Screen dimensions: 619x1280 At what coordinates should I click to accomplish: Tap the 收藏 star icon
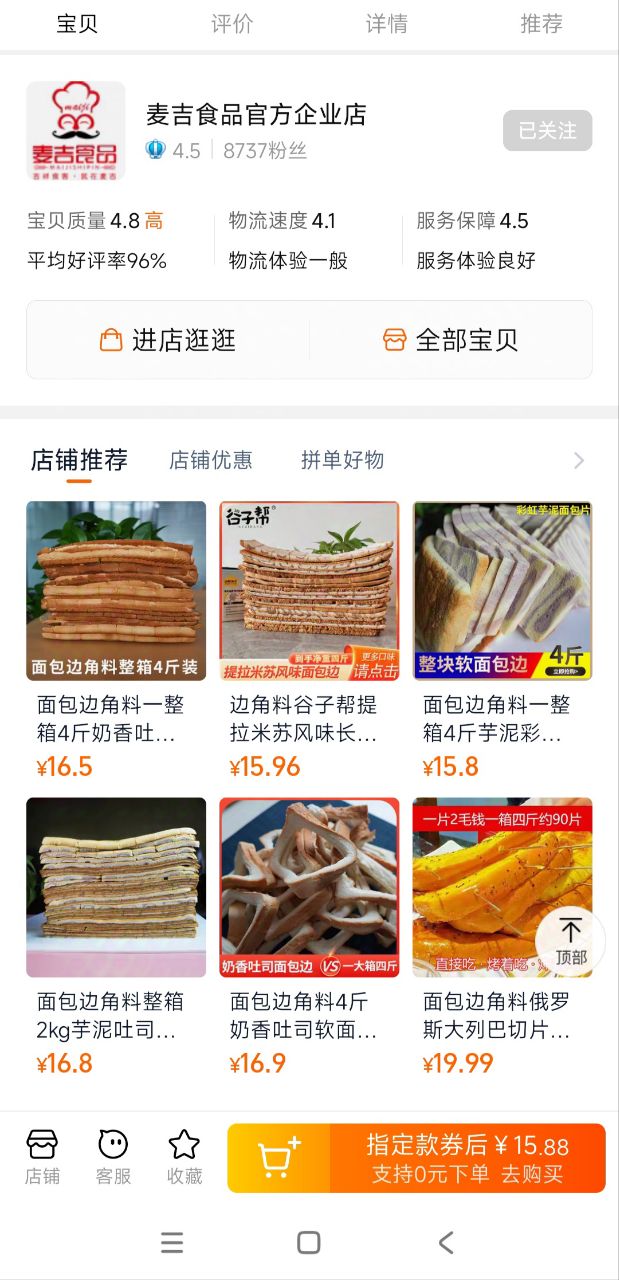tap(184, 1157)
